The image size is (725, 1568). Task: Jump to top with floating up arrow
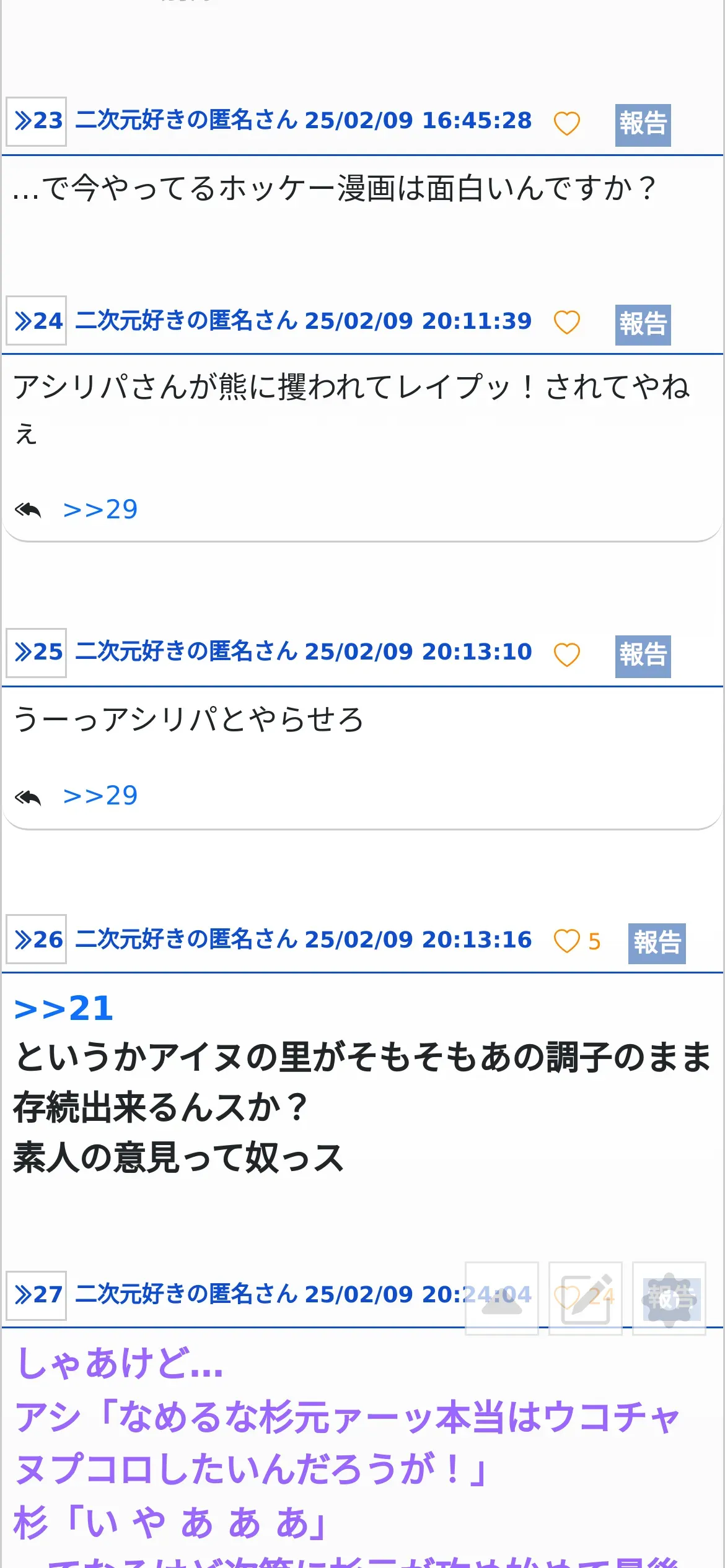click(501, 1298)
